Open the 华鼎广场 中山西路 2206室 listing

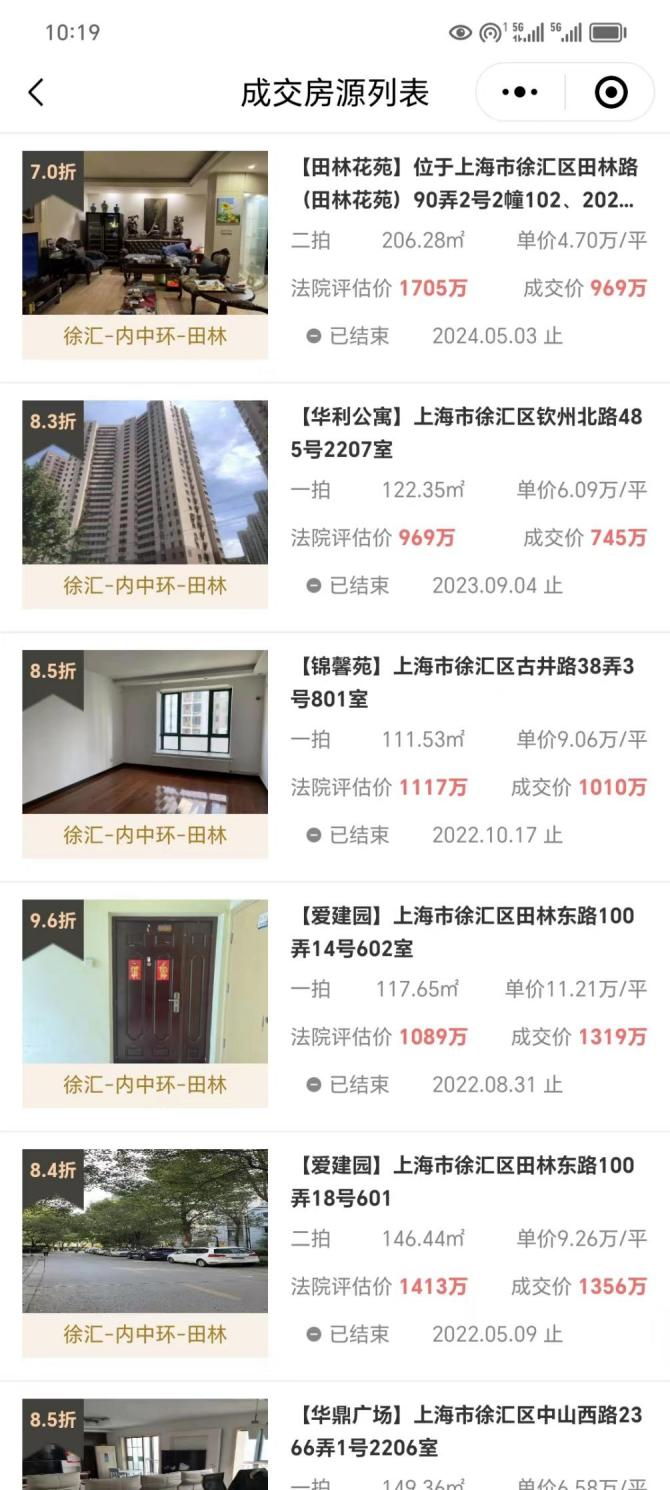pos(466,1431)
